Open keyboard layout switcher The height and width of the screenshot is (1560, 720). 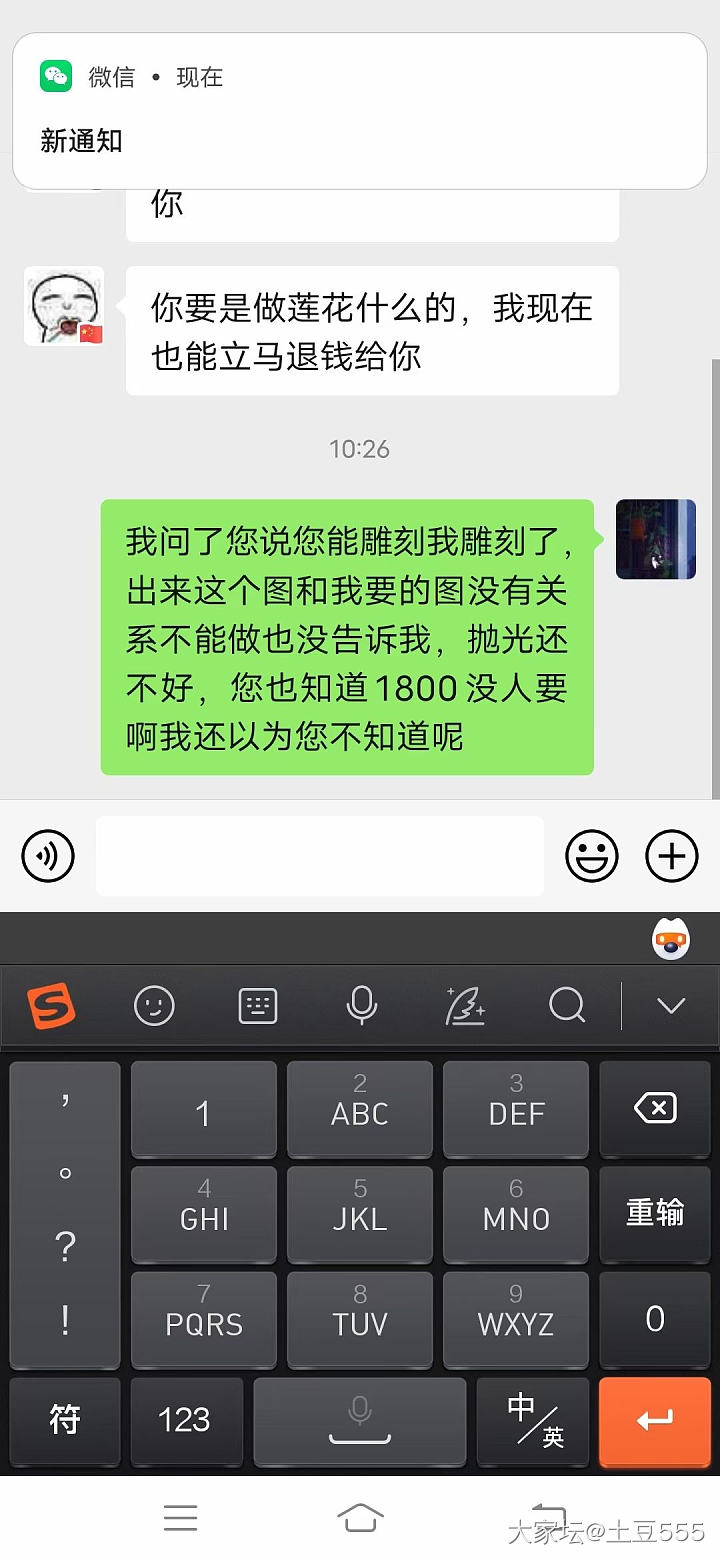(x=258, y=1005)
